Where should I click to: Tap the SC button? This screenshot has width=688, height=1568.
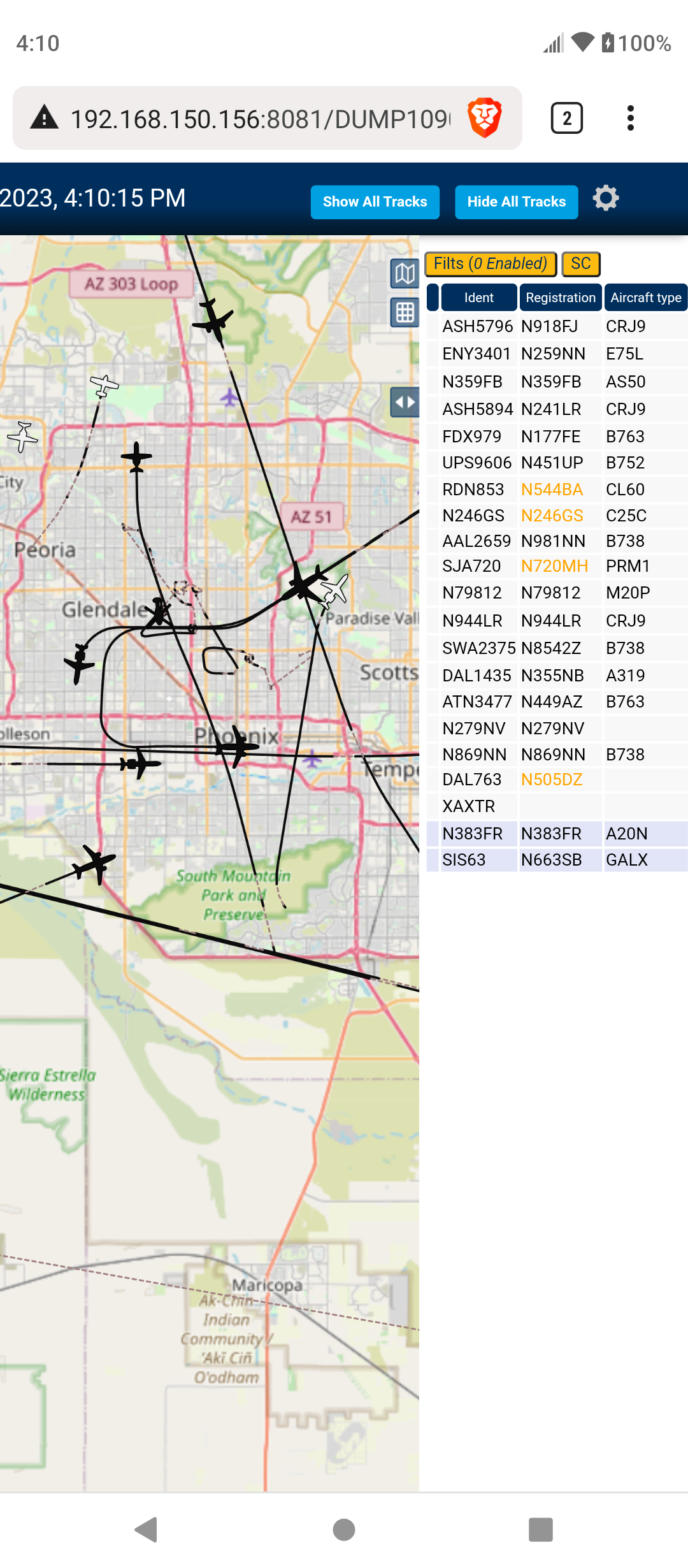(580, 264)
